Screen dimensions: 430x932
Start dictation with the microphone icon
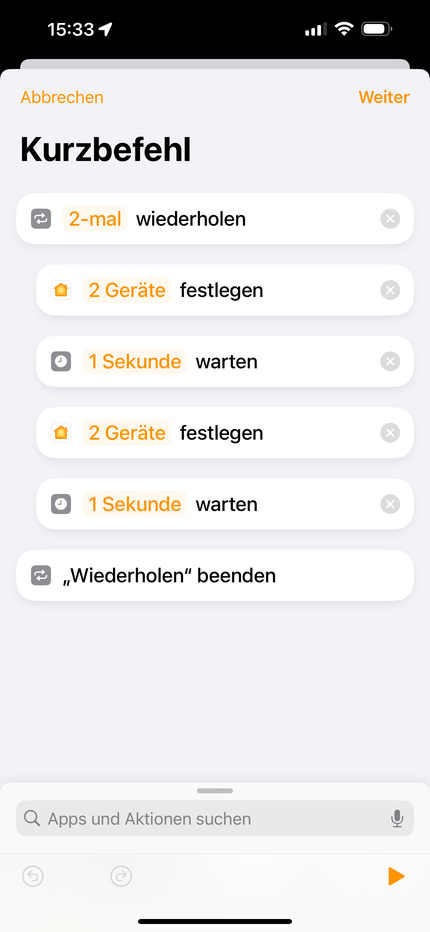coord(397,818)
